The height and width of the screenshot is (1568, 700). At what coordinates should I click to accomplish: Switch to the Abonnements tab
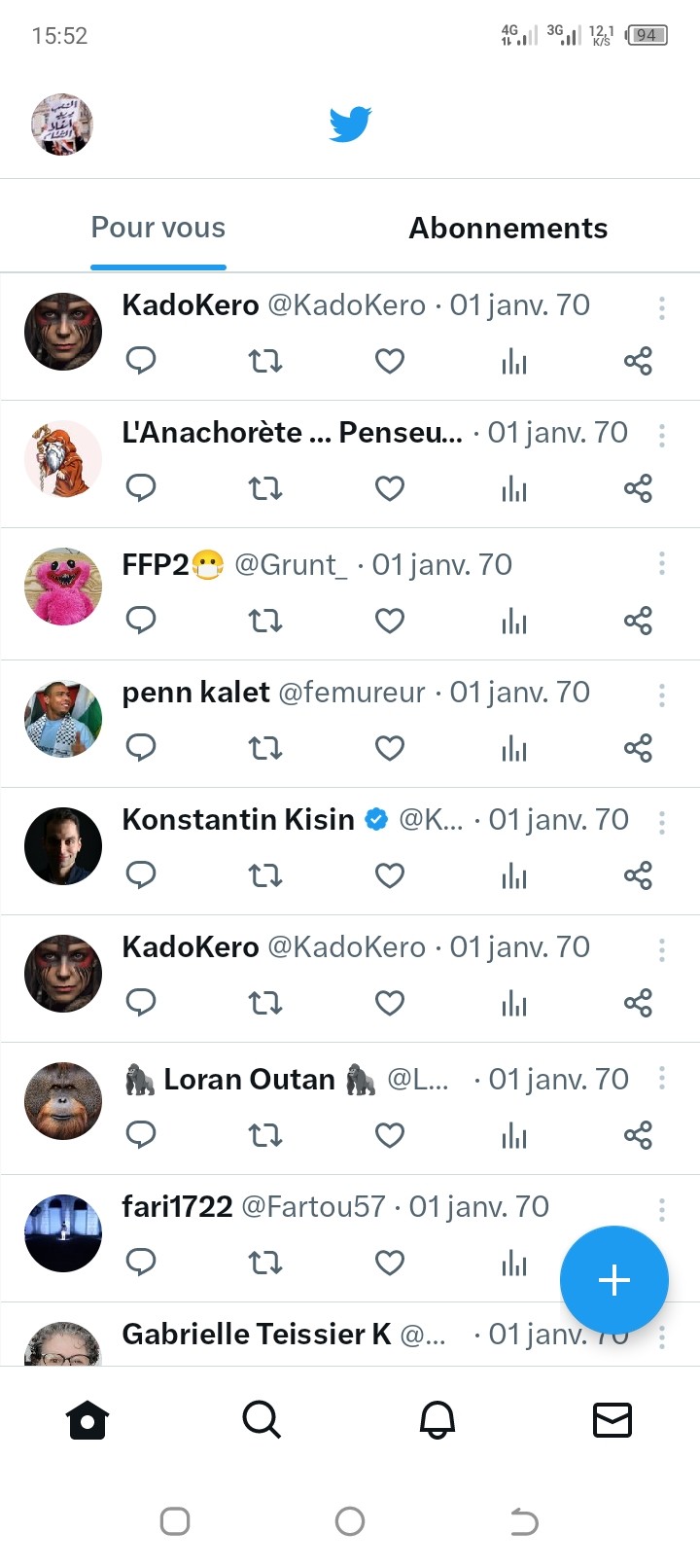click(507, 228)
